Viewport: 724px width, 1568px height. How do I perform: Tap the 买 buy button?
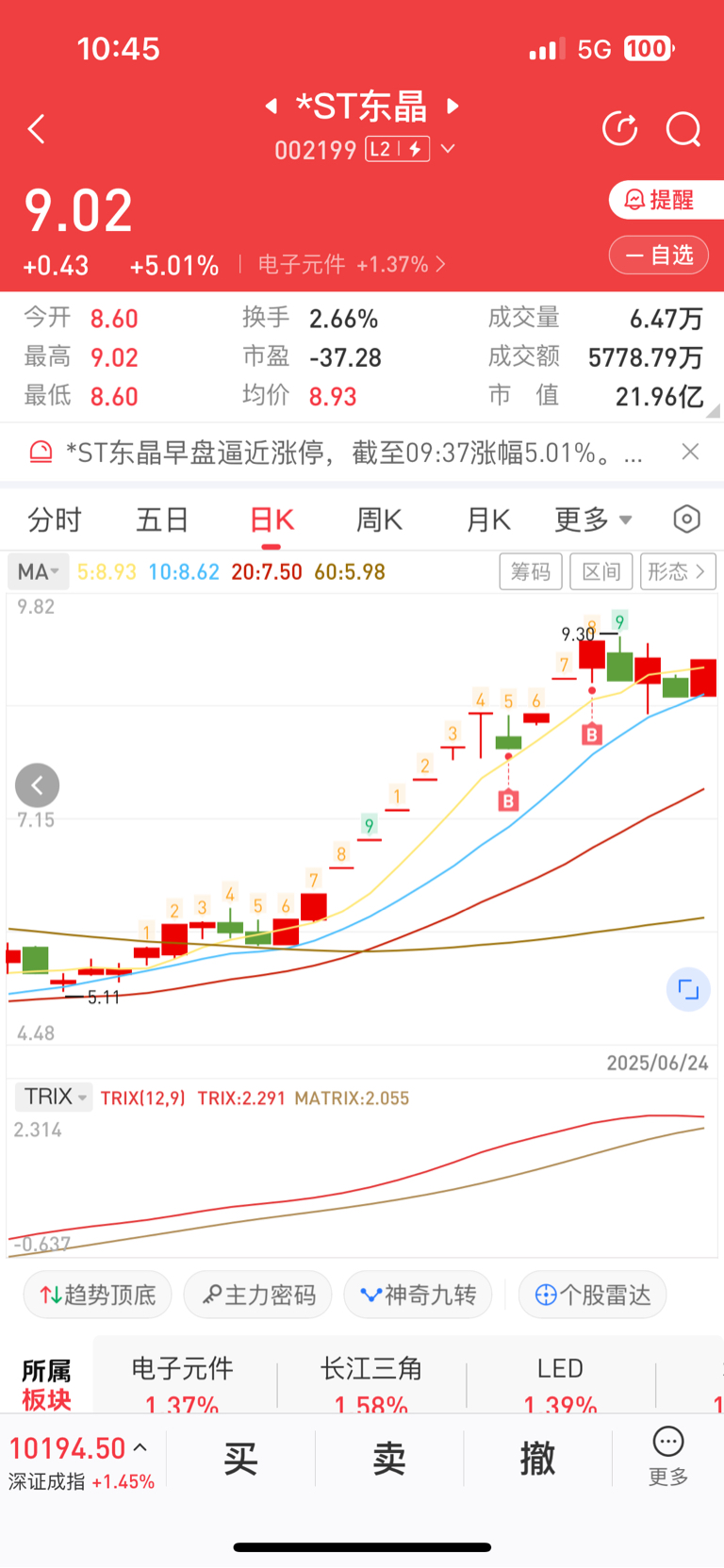point(240,1459)
